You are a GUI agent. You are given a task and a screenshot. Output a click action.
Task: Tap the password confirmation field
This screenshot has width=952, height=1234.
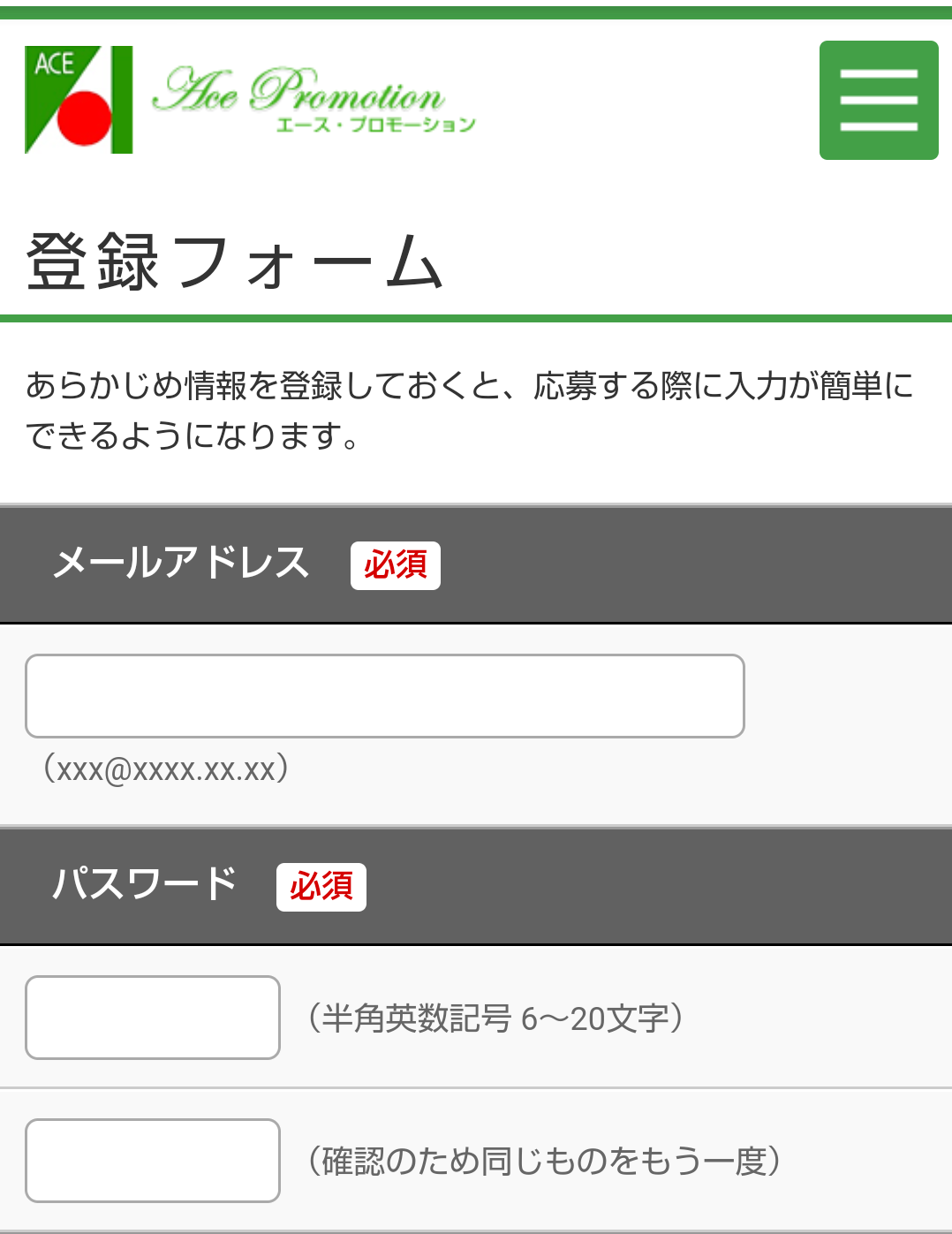pos(153,1161)
